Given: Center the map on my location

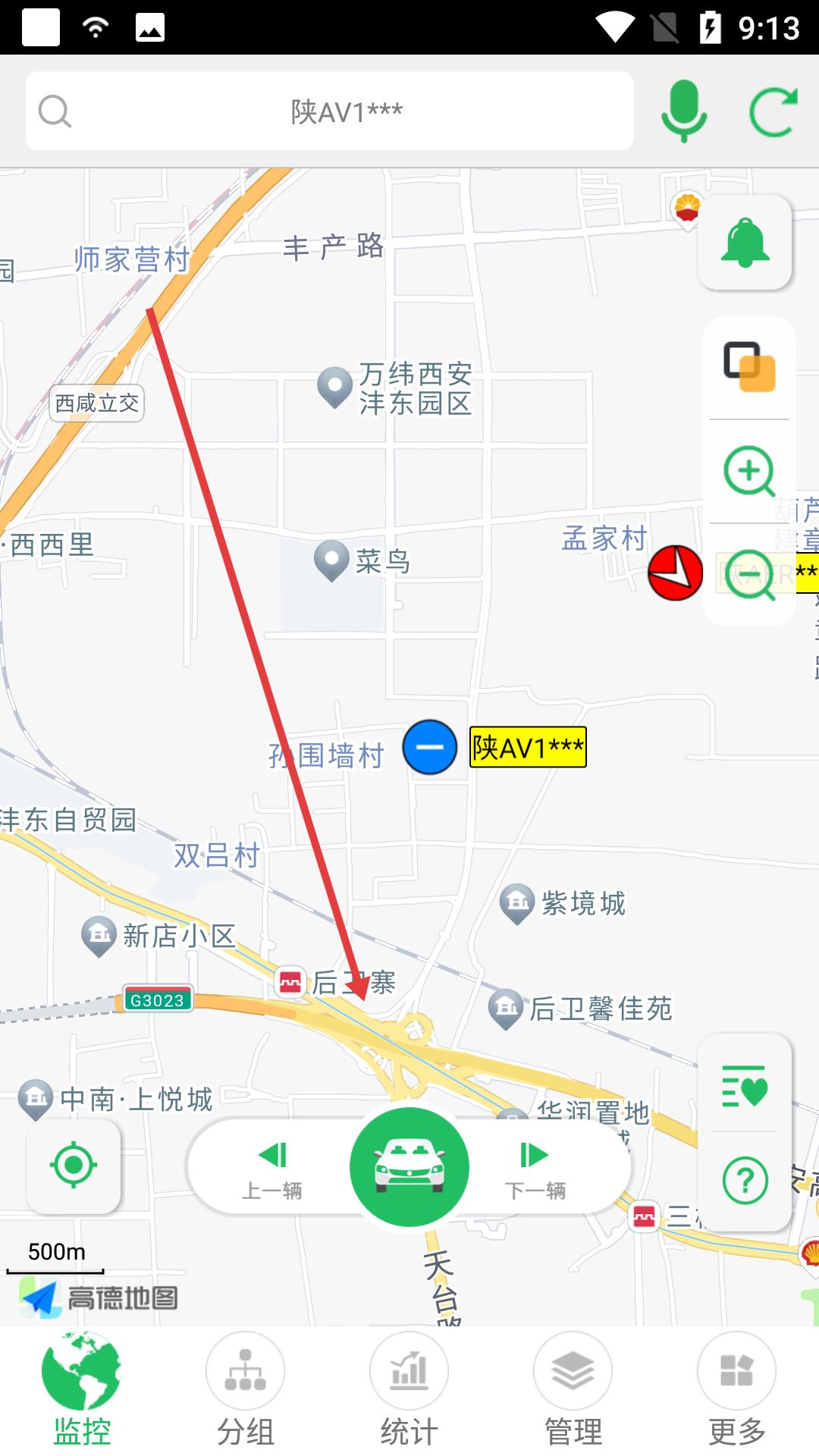Looking at the screenshot, I should point(74,1165).
